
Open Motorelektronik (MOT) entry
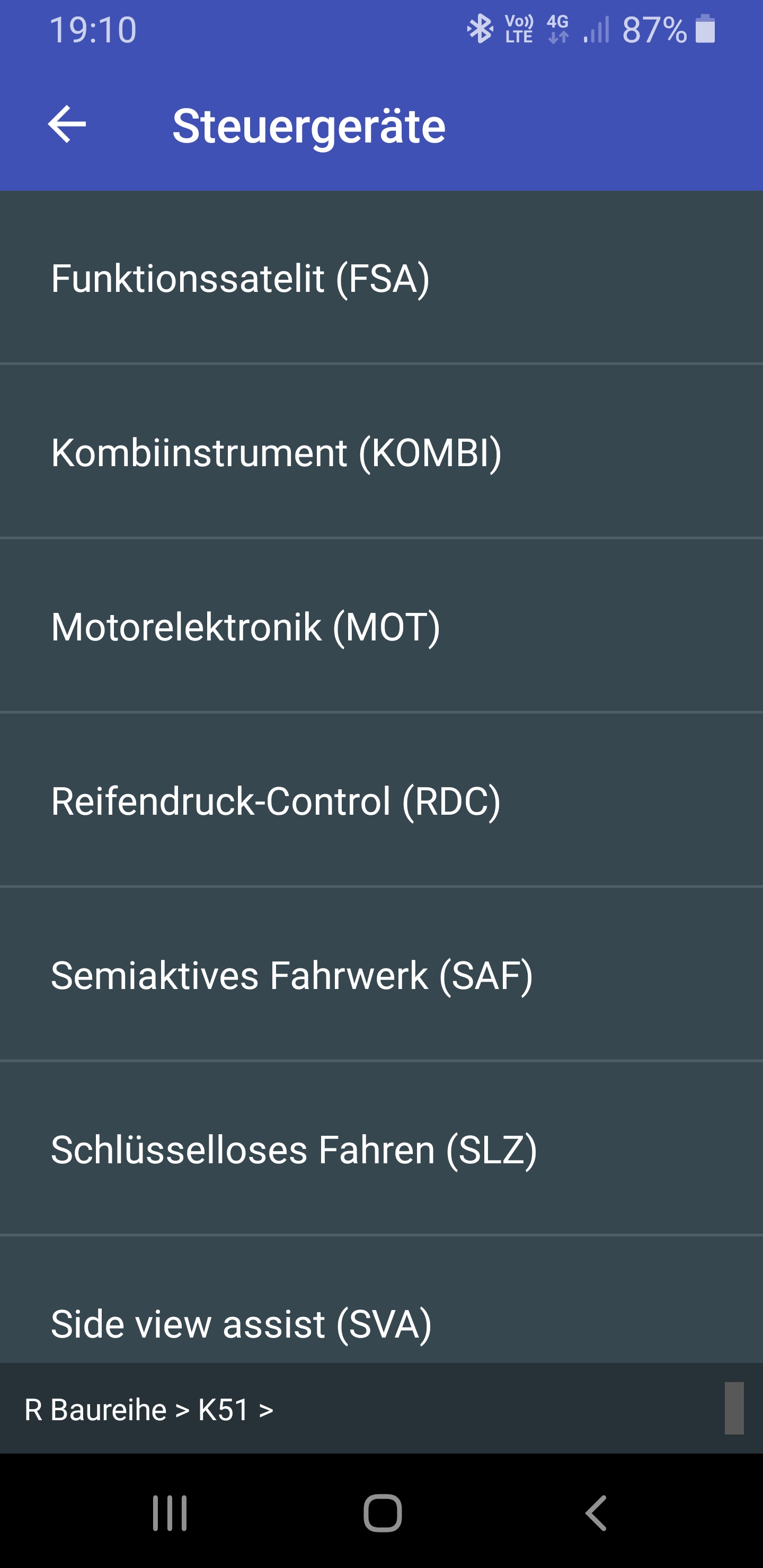pyautogui.click(x=245, y=627)
